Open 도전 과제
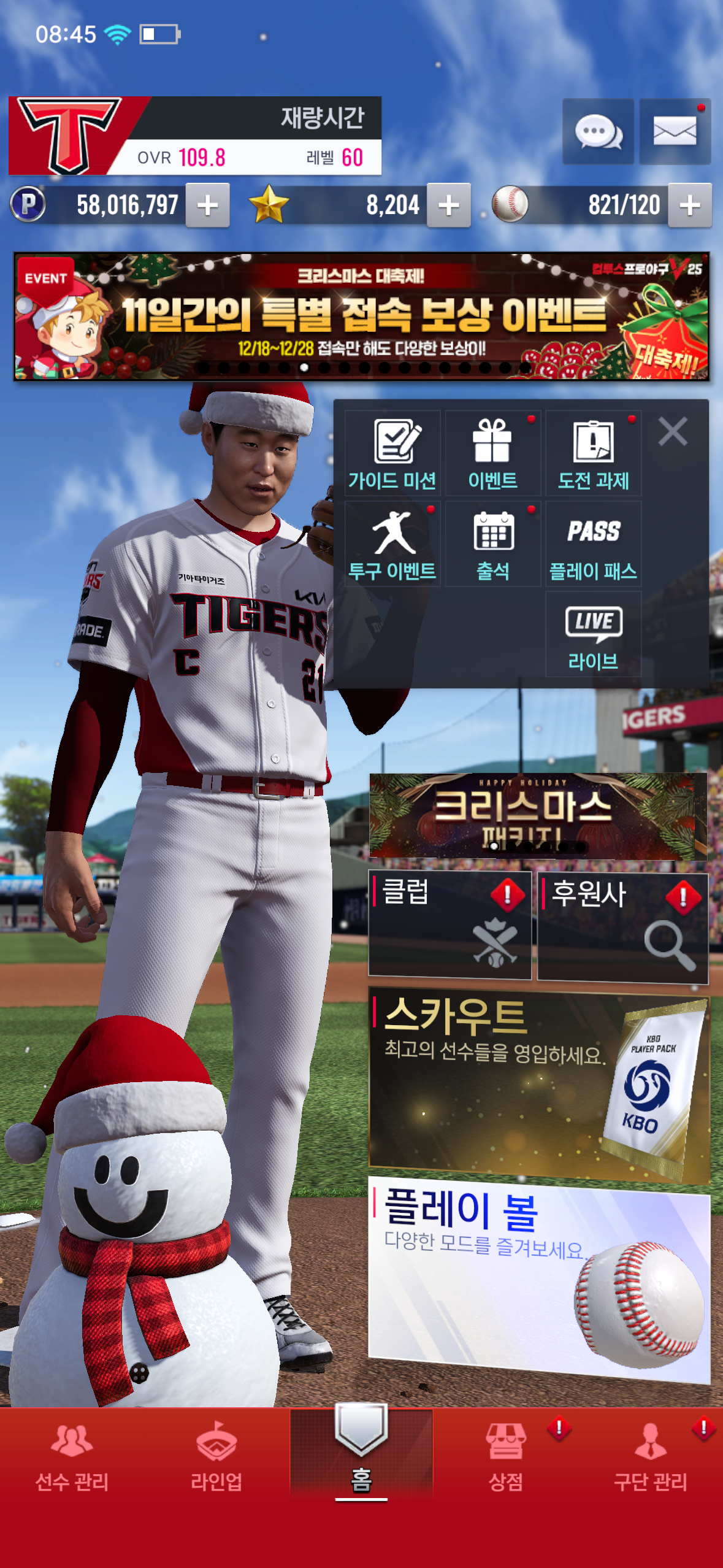 [x=593, y=454]
